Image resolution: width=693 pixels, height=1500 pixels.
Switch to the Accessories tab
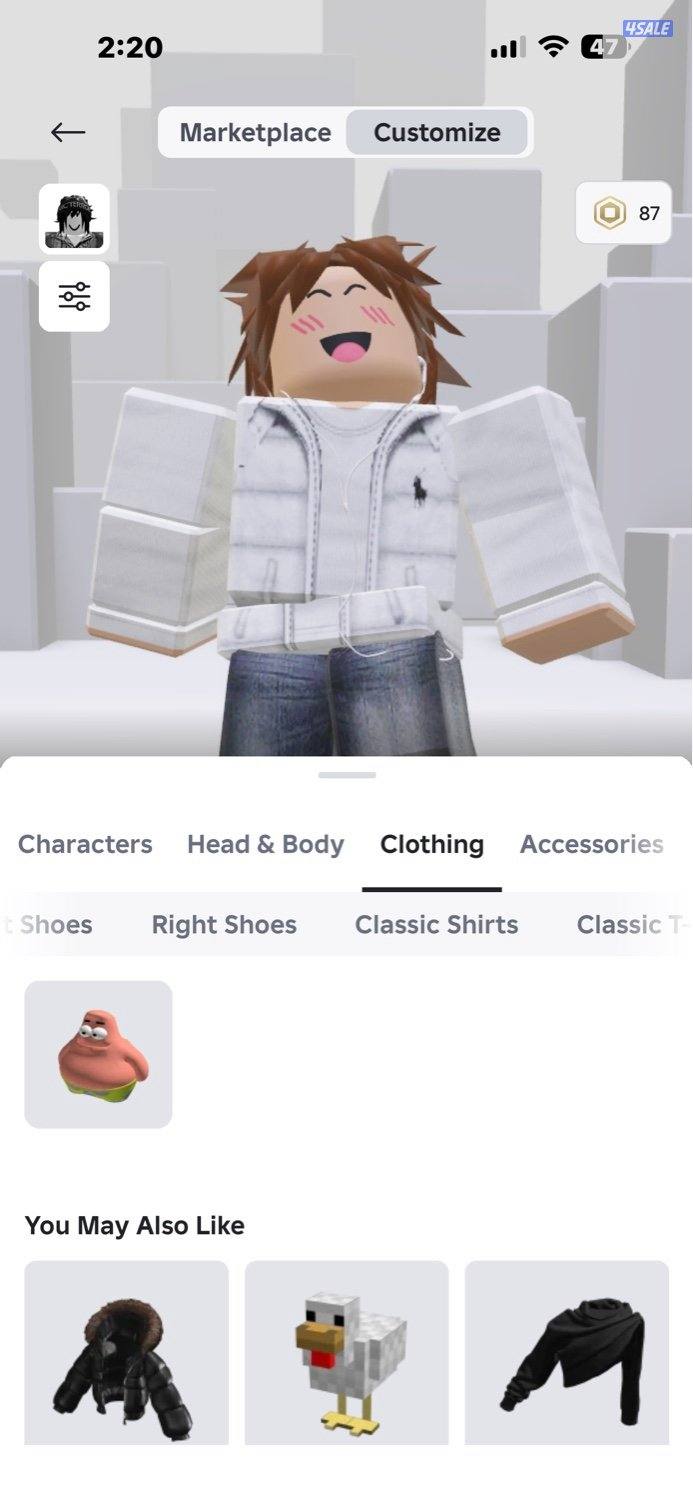click(591, 844)
